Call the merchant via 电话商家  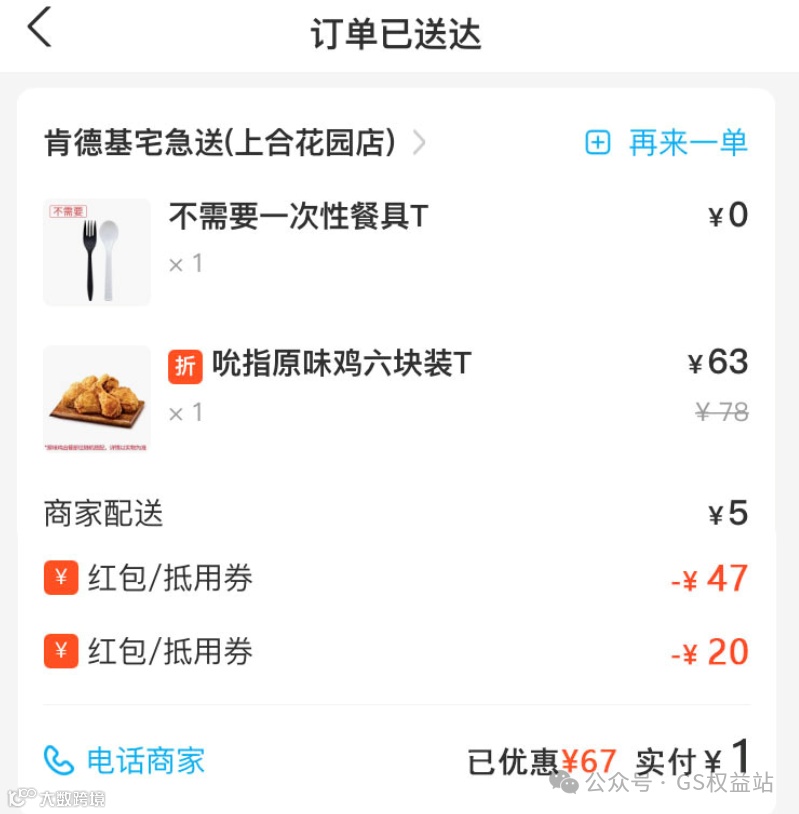(x=124, y=761)
